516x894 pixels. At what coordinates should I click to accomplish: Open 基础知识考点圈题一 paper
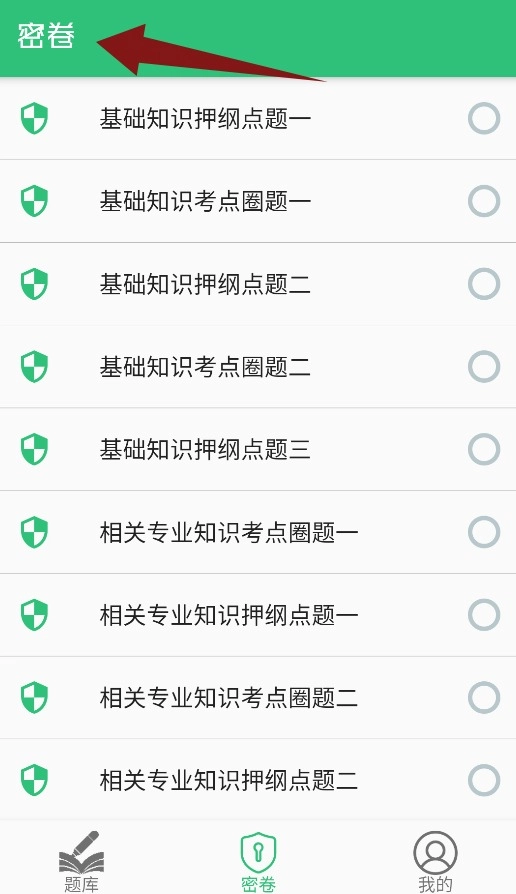(x=258, y=201)
